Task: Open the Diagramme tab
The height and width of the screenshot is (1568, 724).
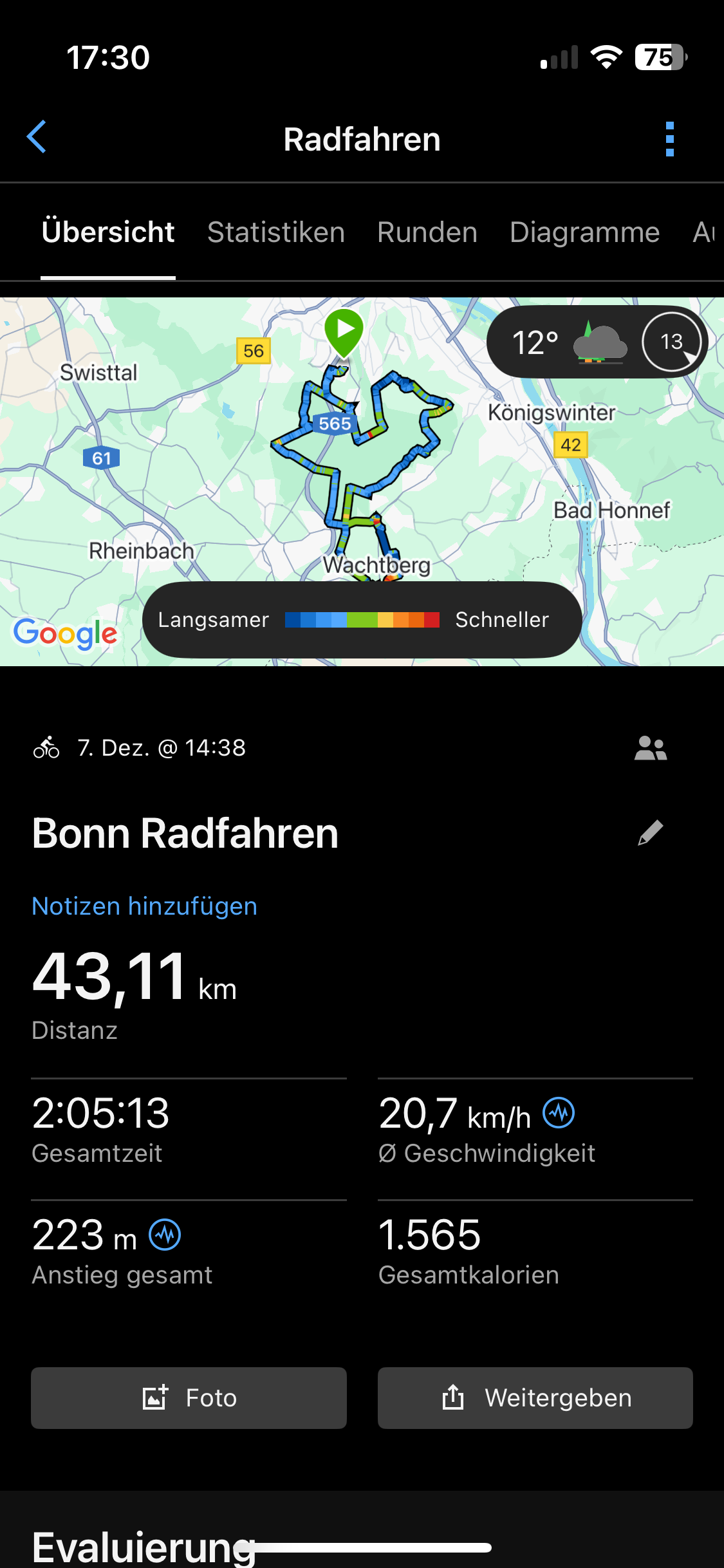Action: tap(584, 232)
